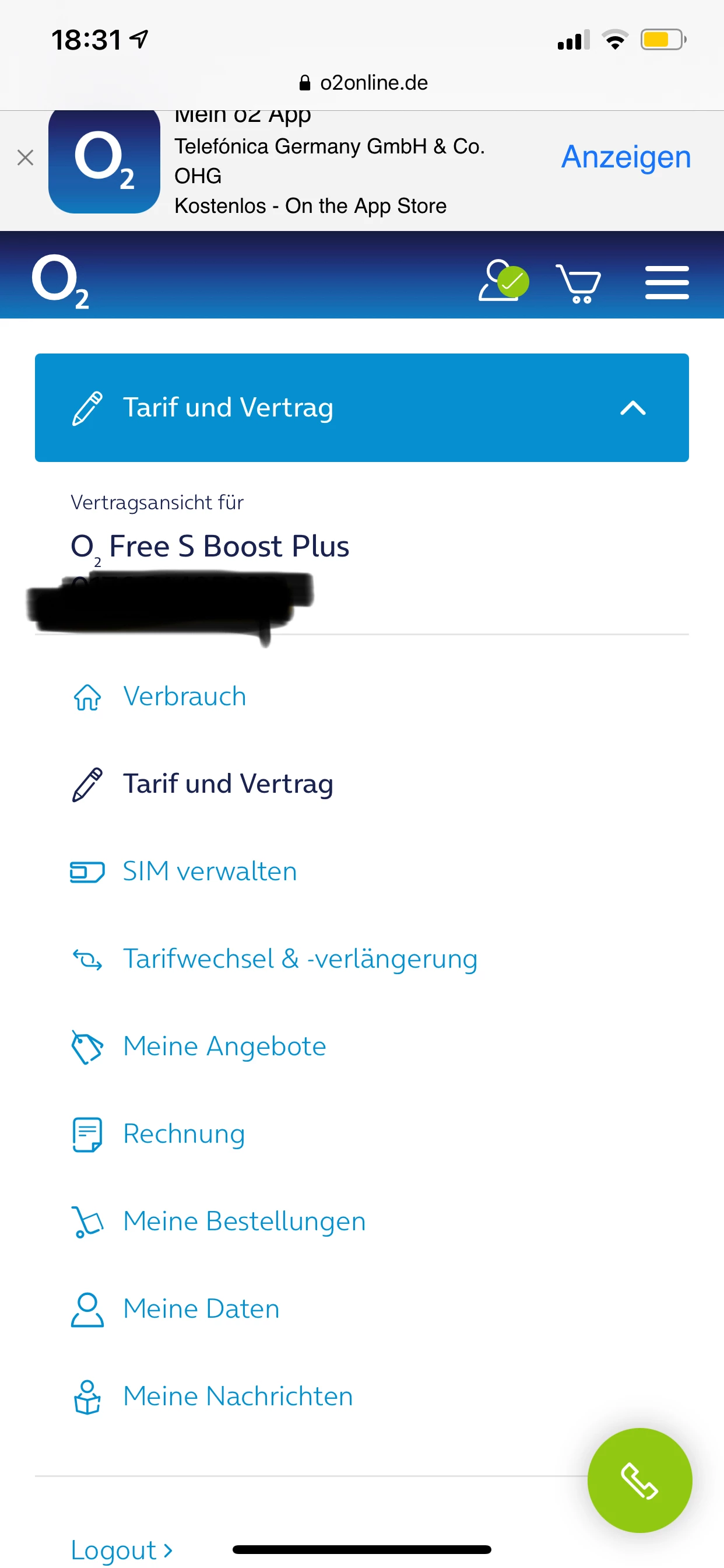Tap Anzeigen to view the app
This screenshot has width=724, height=1568.
click(x=625, y=157)
